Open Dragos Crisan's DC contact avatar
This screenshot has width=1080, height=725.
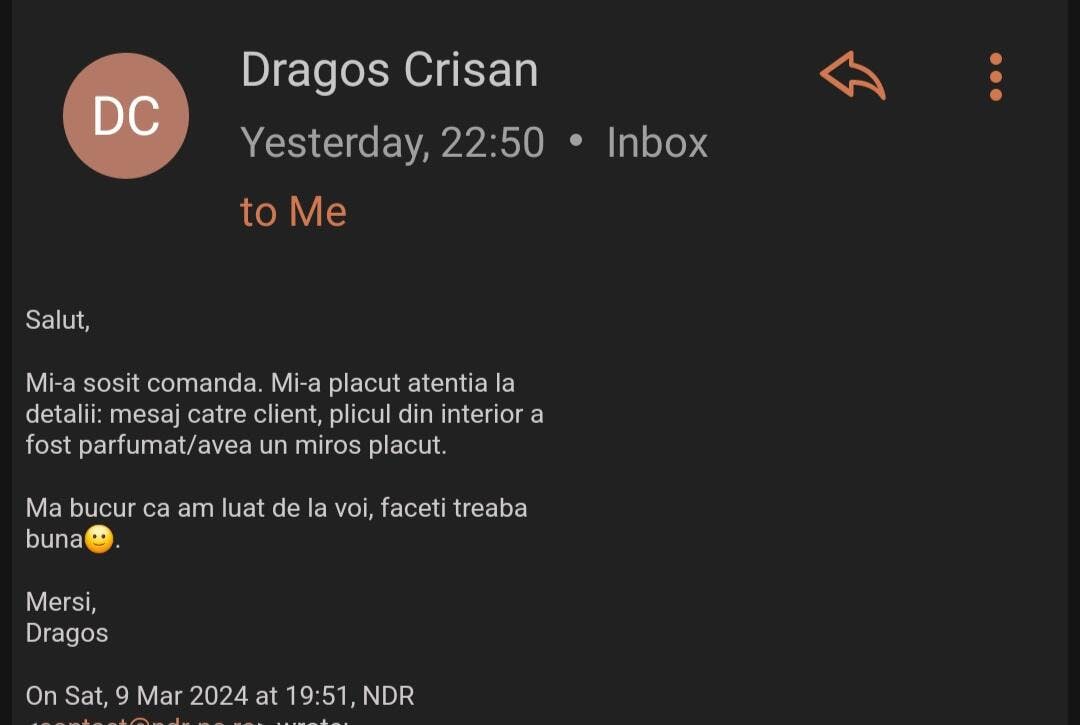point(126,116)
